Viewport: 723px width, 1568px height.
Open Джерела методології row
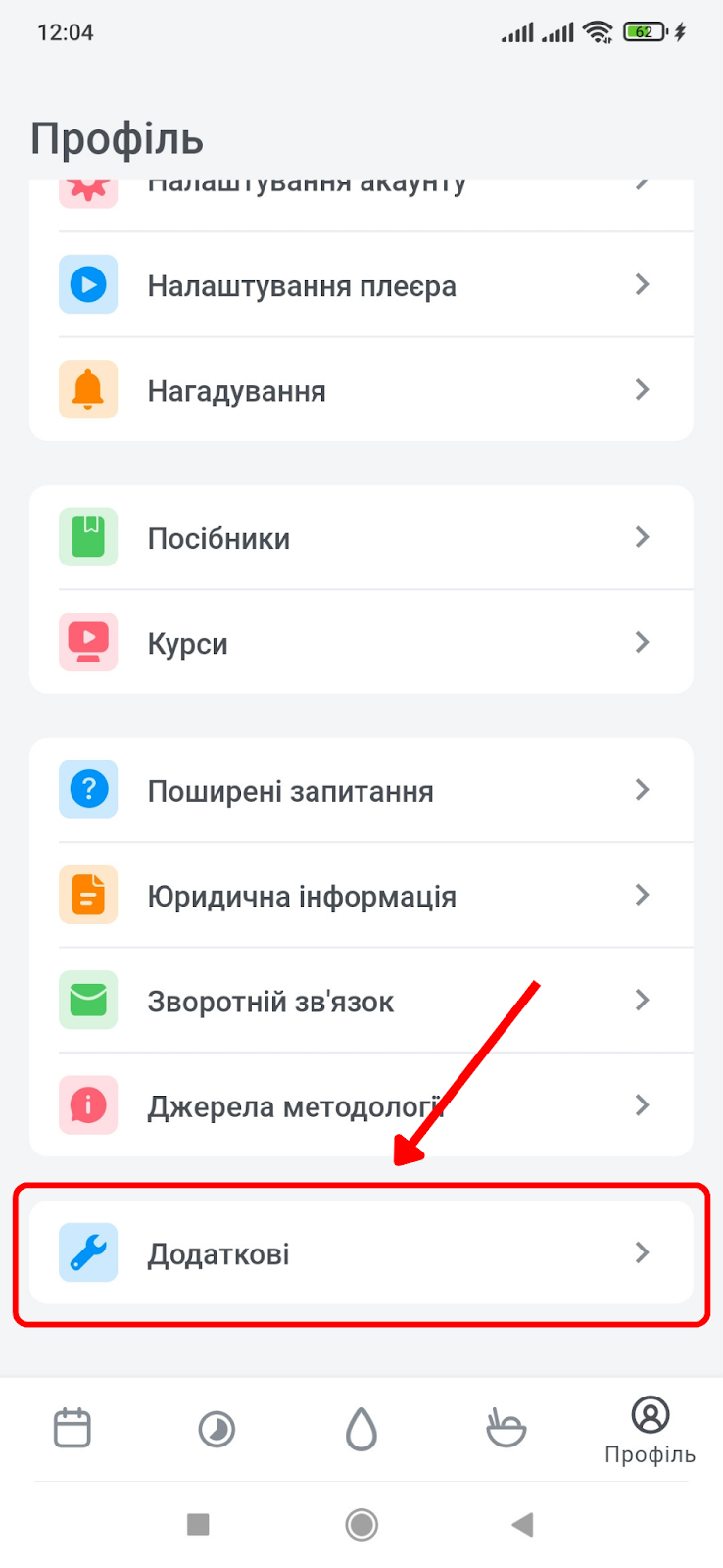[x=361, y=1105]
